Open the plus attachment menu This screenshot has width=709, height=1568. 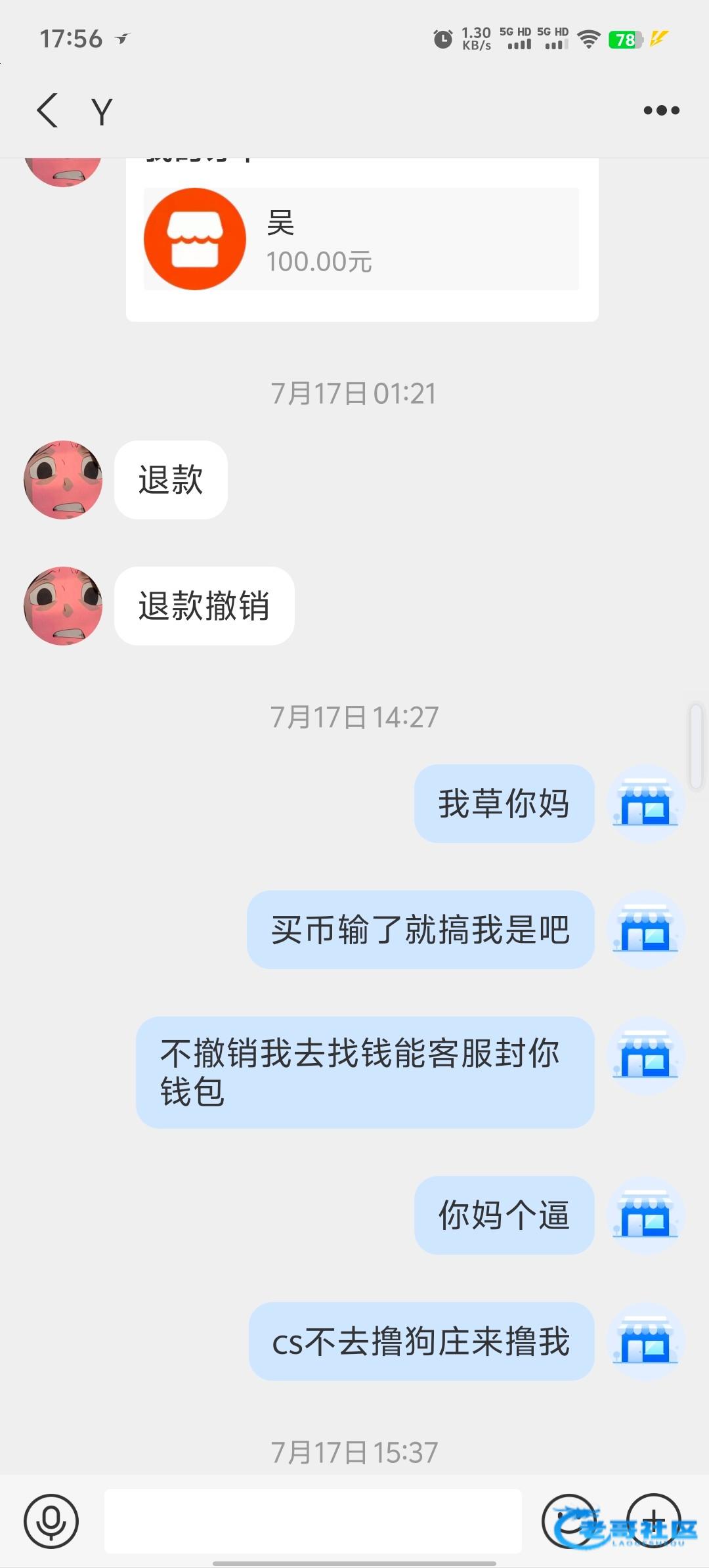coord(654,1521)
